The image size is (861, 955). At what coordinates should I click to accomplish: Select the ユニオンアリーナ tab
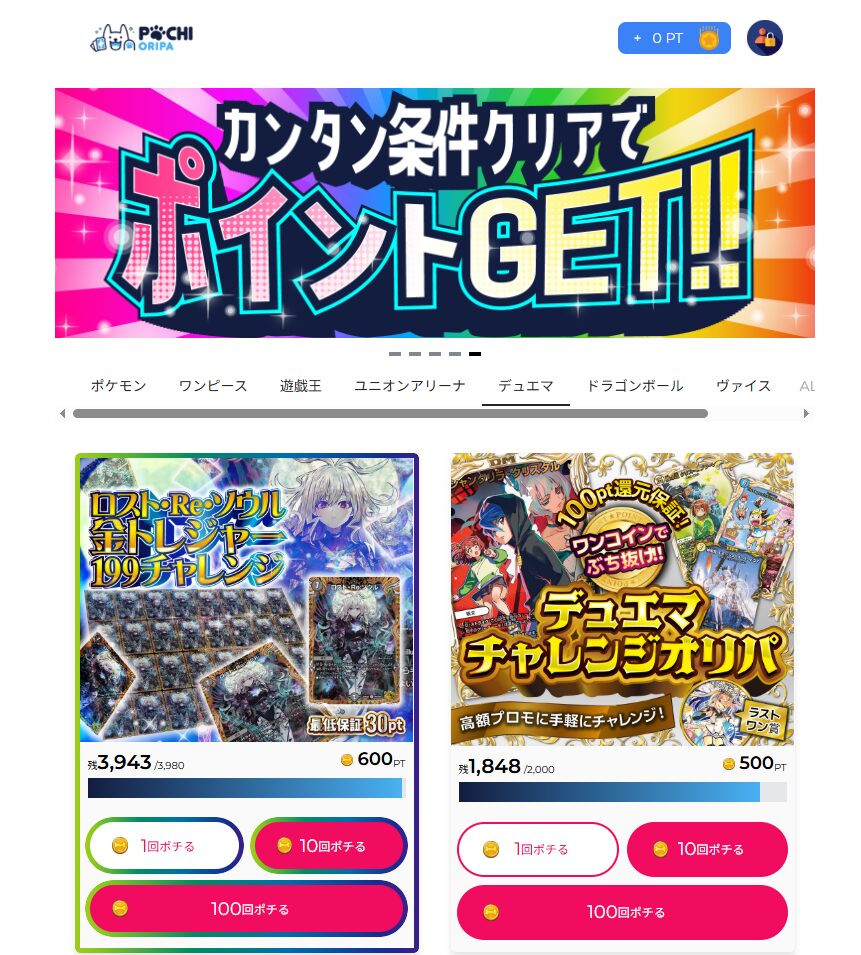[x=410, y=386]
